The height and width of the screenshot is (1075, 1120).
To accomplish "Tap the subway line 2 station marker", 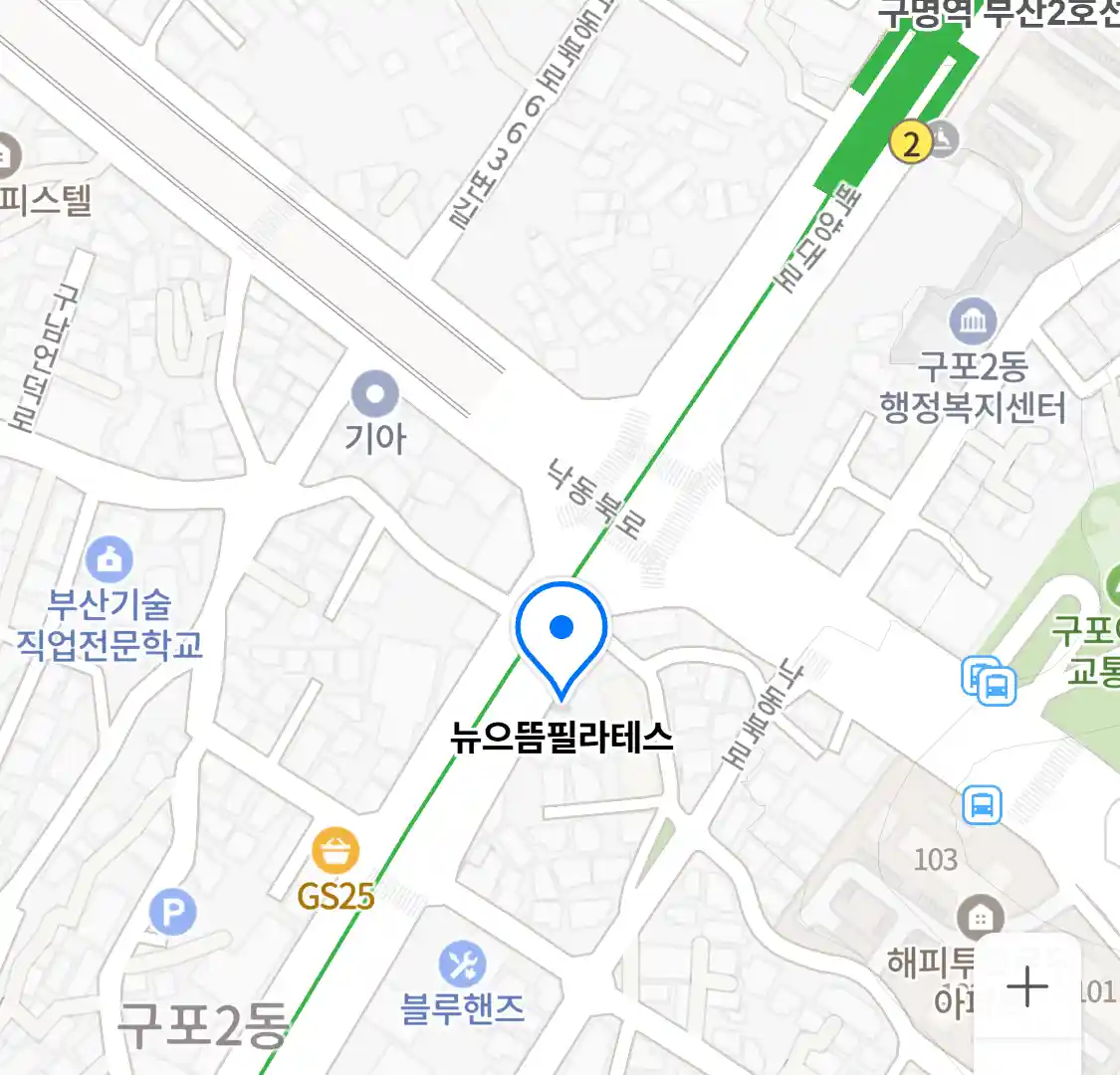I will (x=910, y=141).
